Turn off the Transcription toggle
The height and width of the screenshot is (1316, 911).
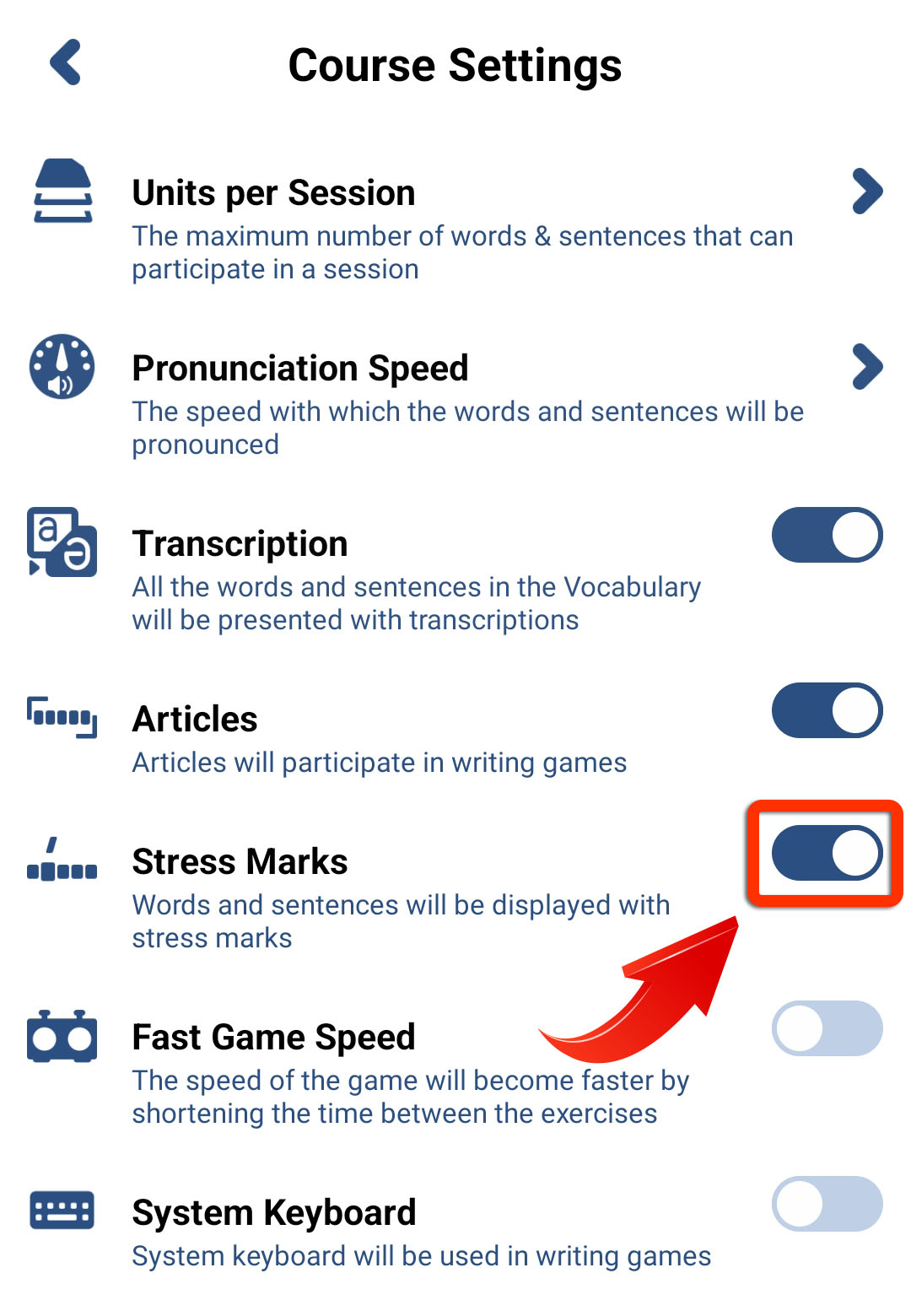(827, 535)
